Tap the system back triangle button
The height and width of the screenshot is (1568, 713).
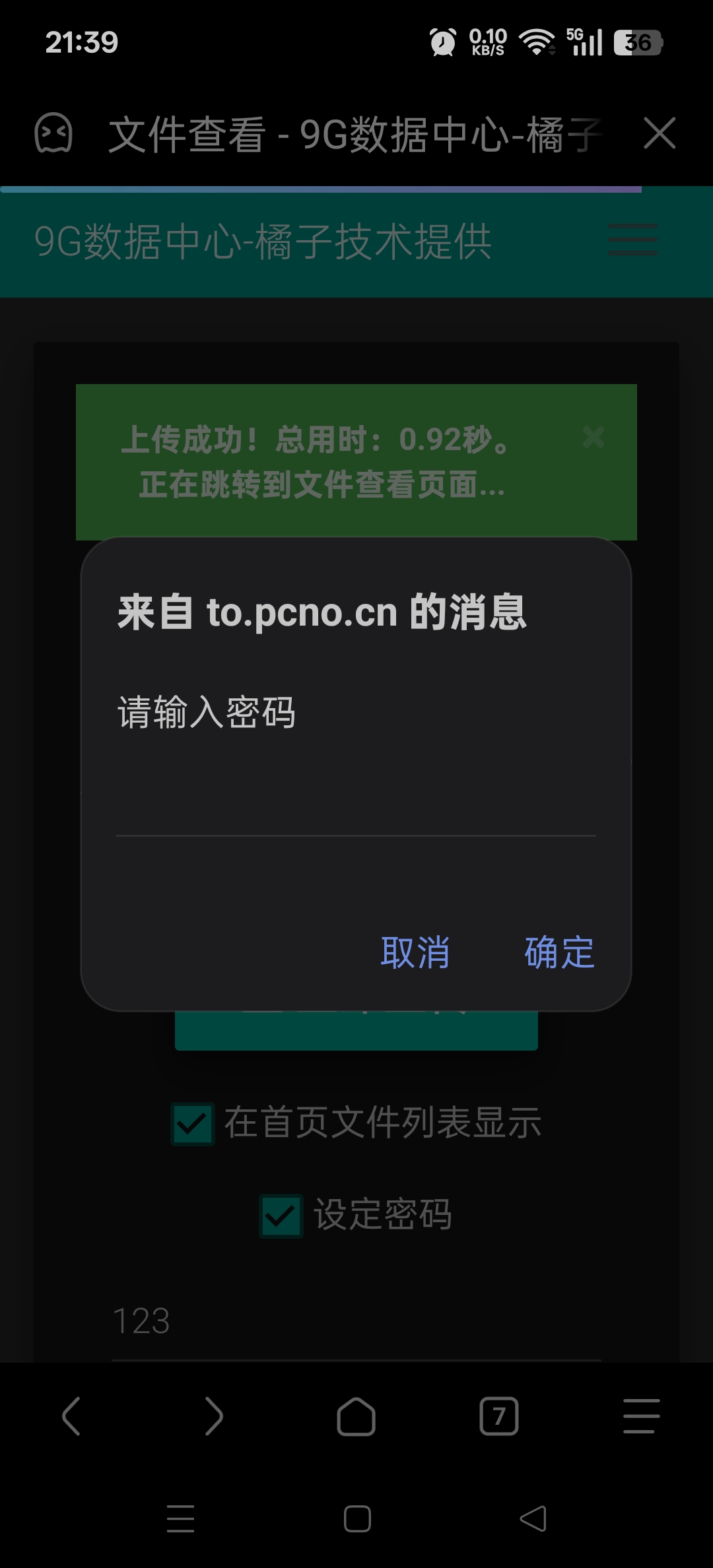point(533,1519)
